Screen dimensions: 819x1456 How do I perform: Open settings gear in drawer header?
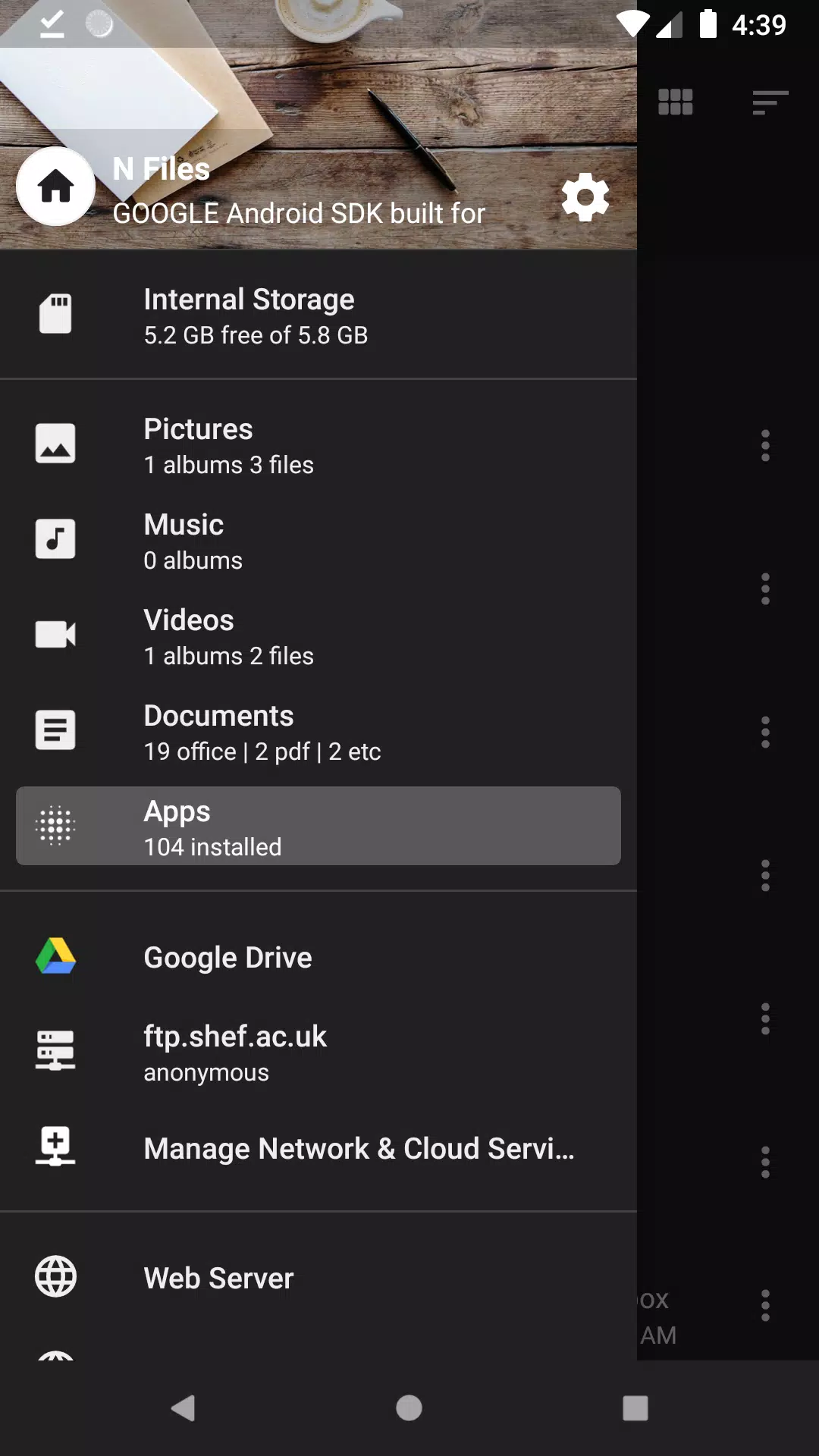coord(585,198)
